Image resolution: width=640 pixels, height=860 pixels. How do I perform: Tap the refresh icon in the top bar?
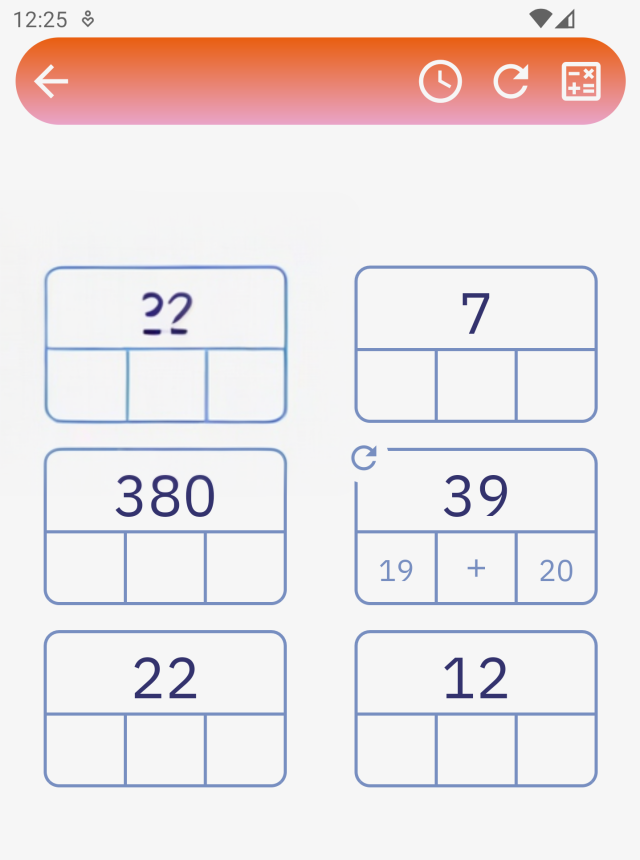(x=511, y=82)
